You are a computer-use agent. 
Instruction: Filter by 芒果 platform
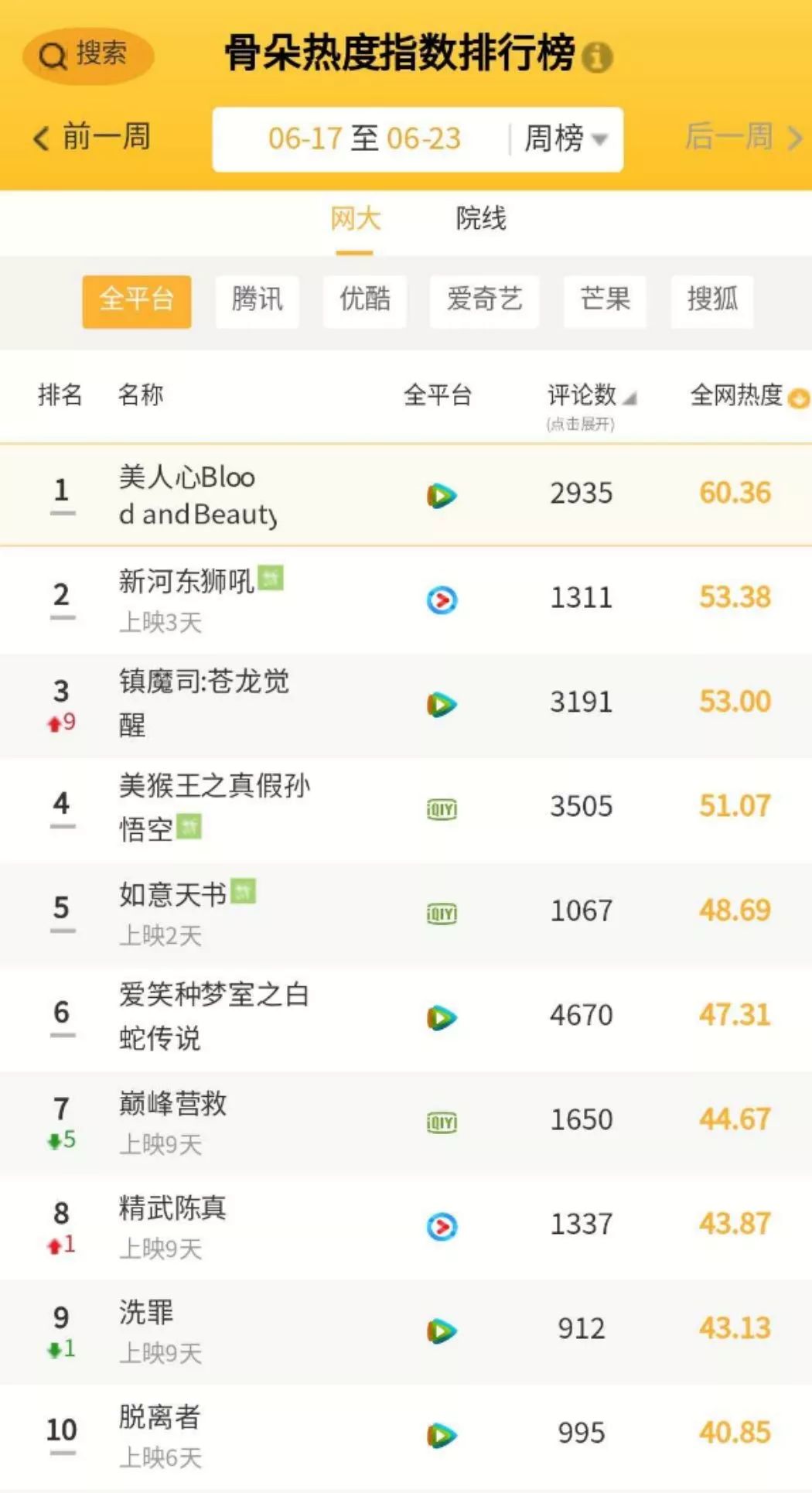(605, 299)
